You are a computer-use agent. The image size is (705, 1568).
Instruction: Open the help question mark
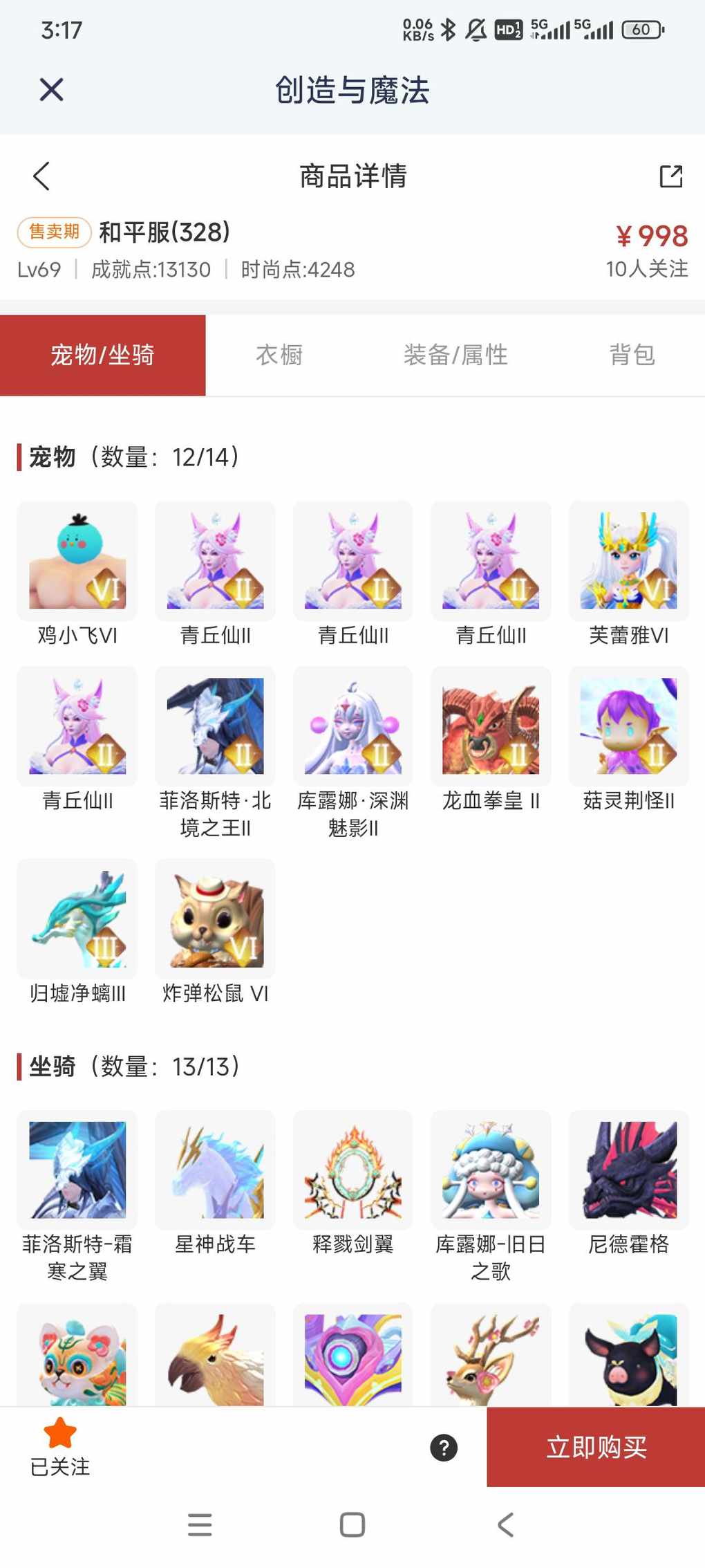444,1447
